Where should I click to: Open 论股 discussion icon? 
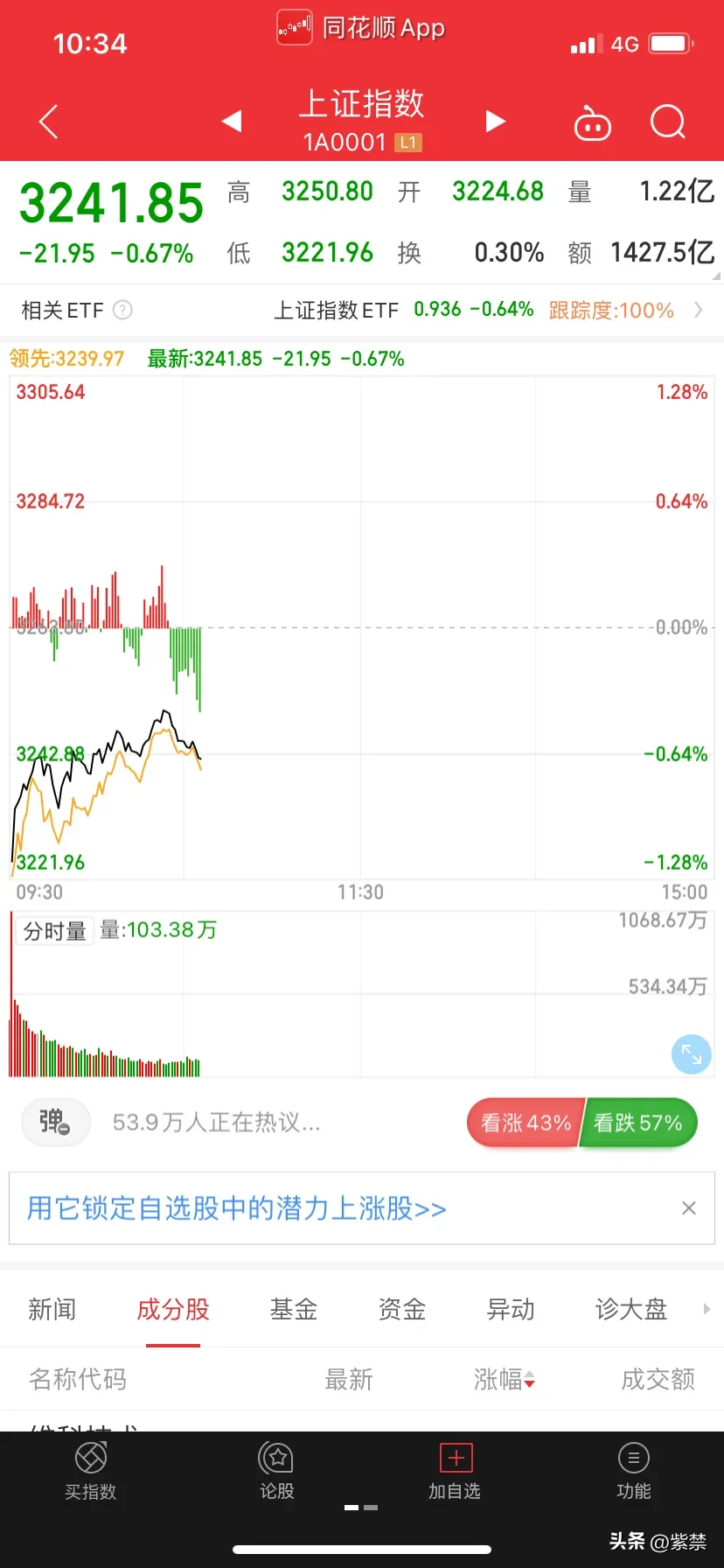click(x=275, y=1470)
